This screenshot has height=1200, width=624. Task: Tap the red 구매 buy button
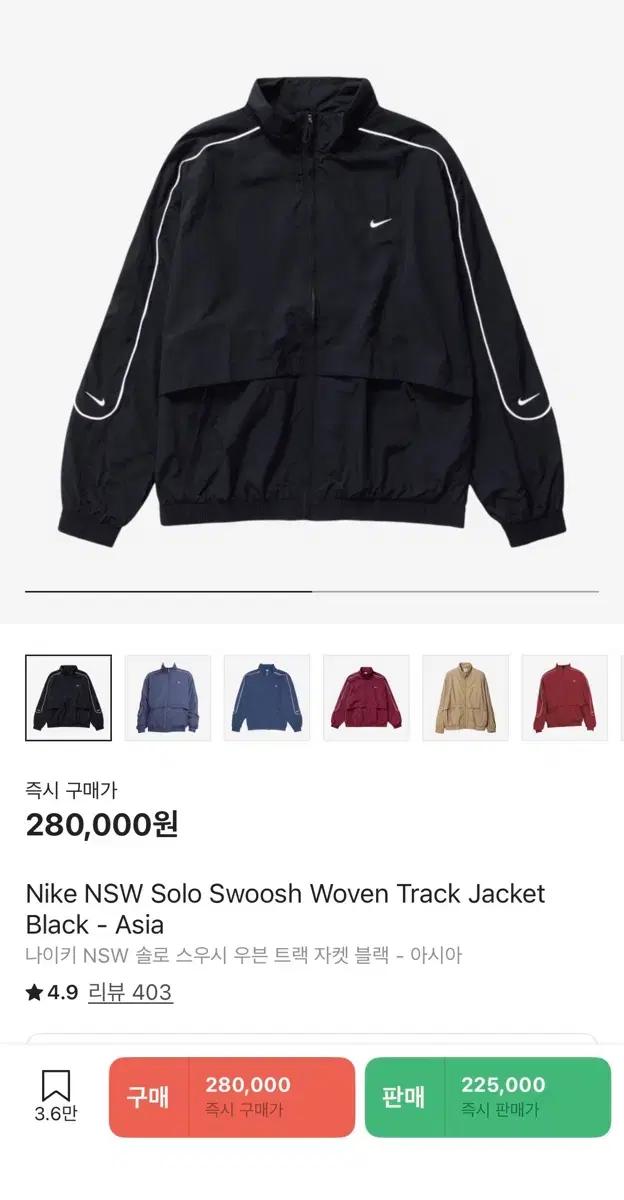tap(232, 1097)
